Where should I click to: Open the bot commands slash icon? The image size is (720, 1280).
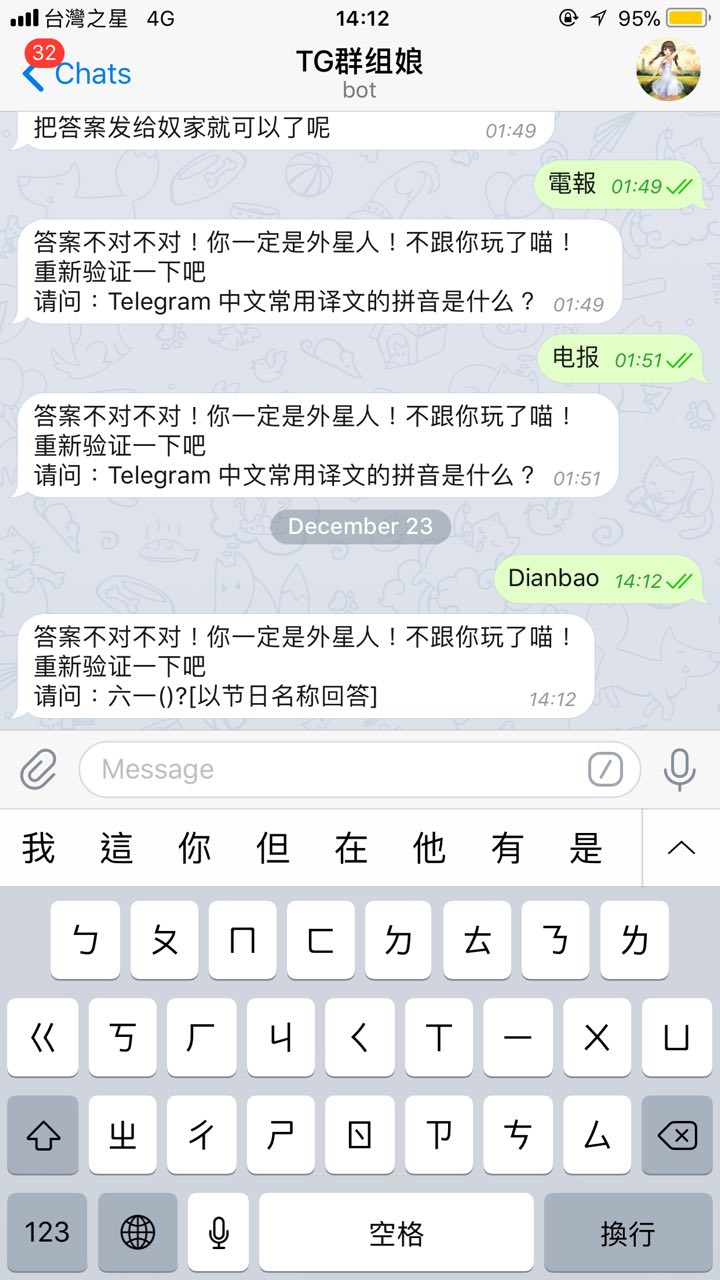tap(605, 769)
